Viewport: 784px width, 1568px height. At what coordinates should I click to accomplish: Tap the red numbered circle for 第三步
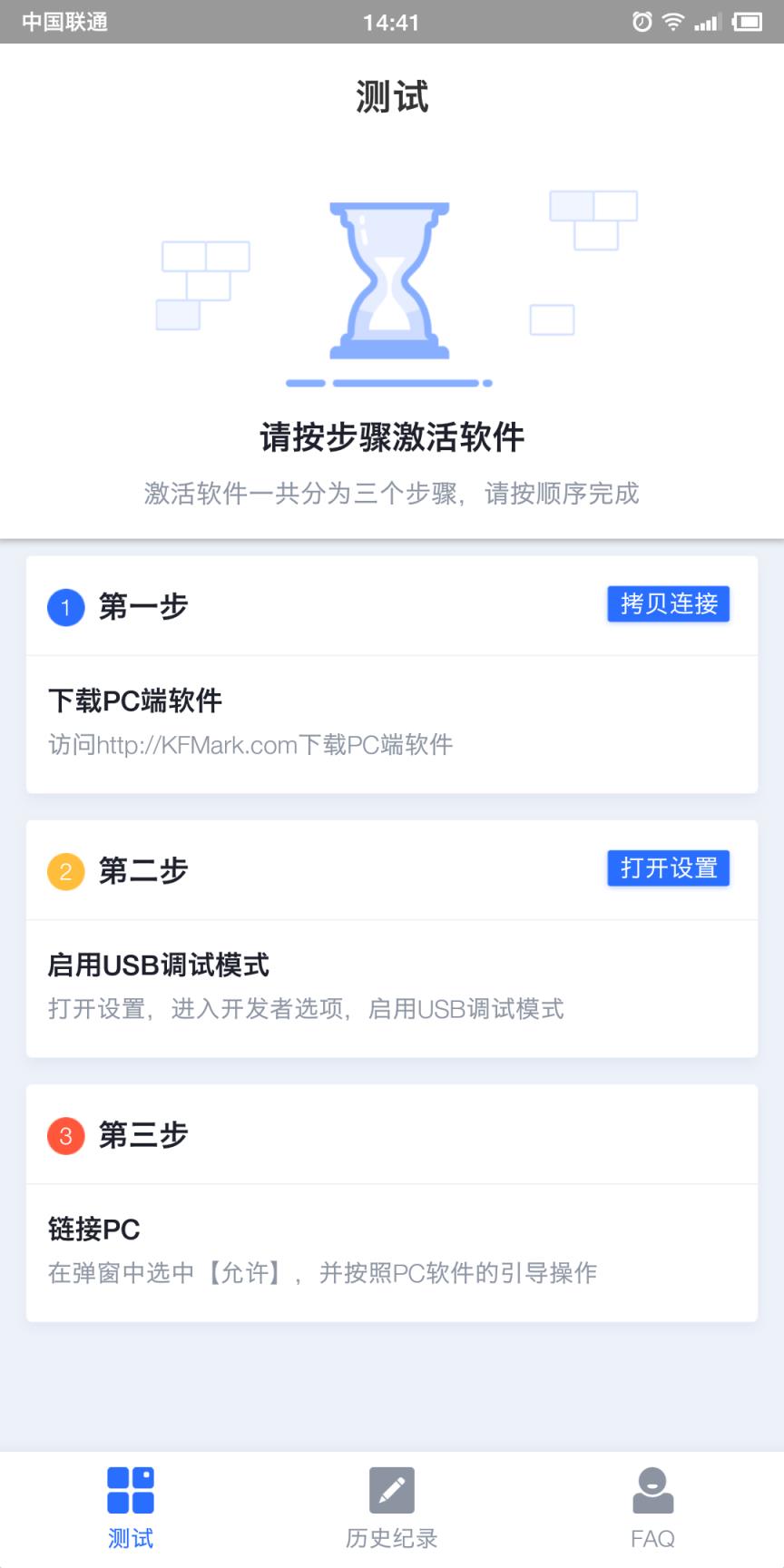[x=65, y=1136]
